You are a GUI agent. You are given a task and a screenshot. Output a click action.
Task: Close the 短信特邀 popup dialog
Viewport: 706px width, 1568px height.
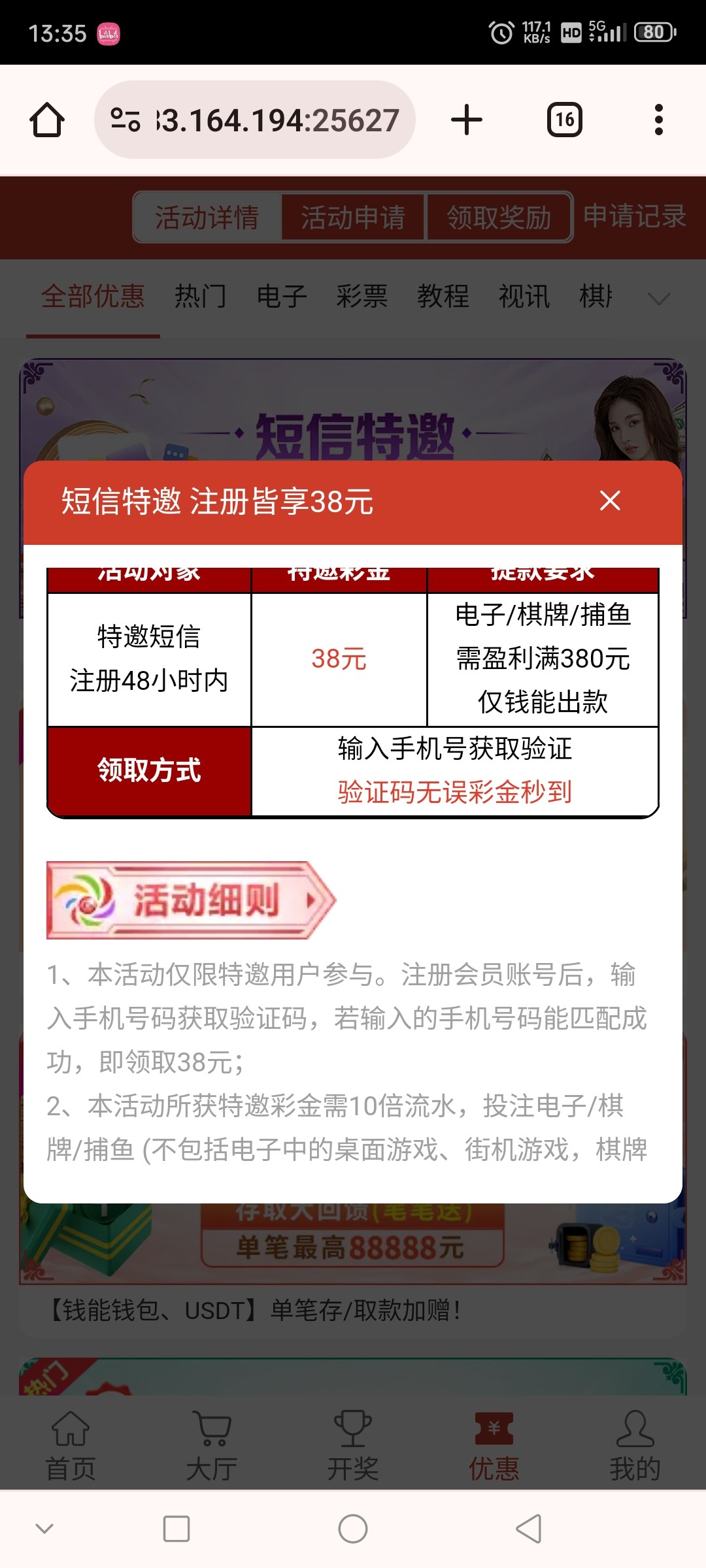[x=610, y=501]
